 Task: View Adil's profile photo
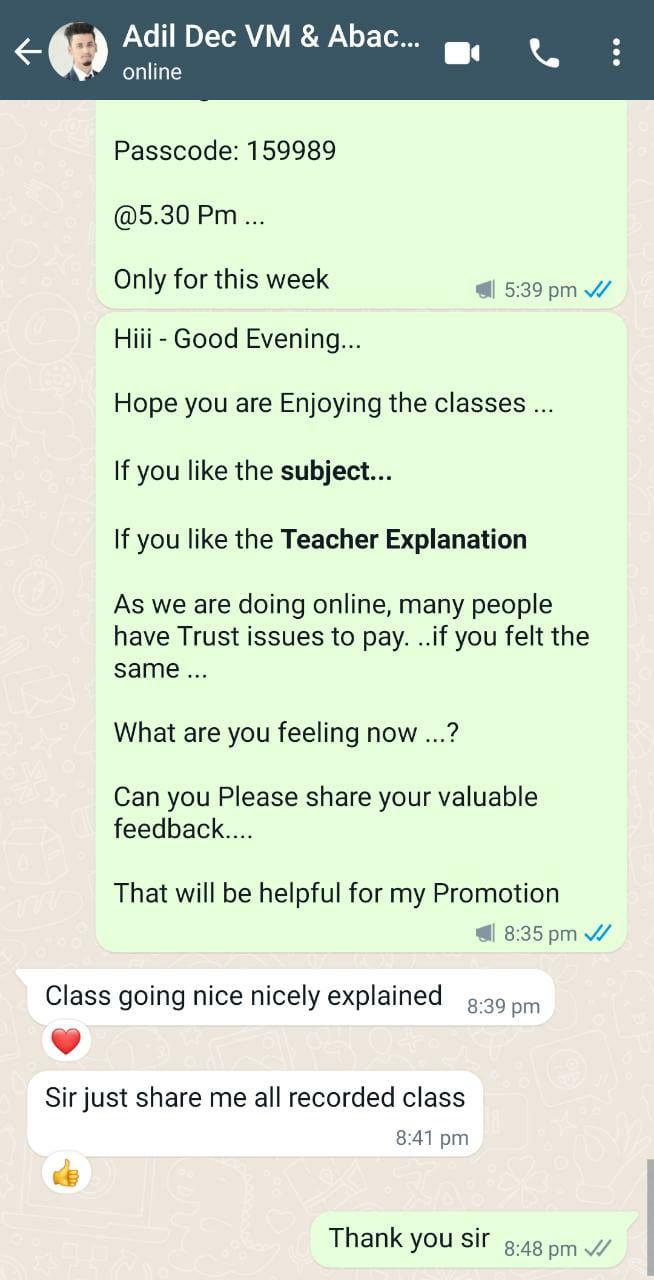78,52
